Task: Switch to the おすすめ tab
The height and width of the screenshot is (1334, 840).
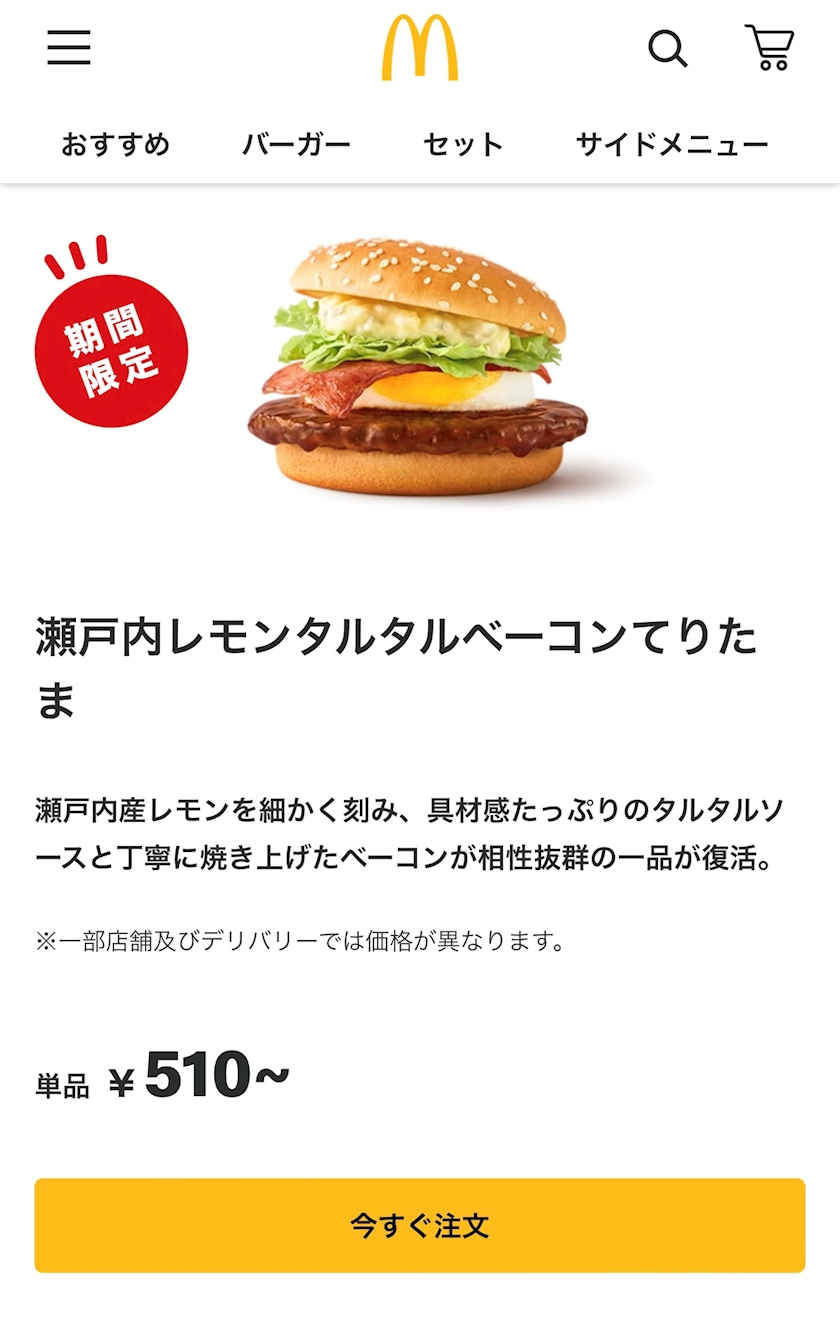Action: point(116,145)
